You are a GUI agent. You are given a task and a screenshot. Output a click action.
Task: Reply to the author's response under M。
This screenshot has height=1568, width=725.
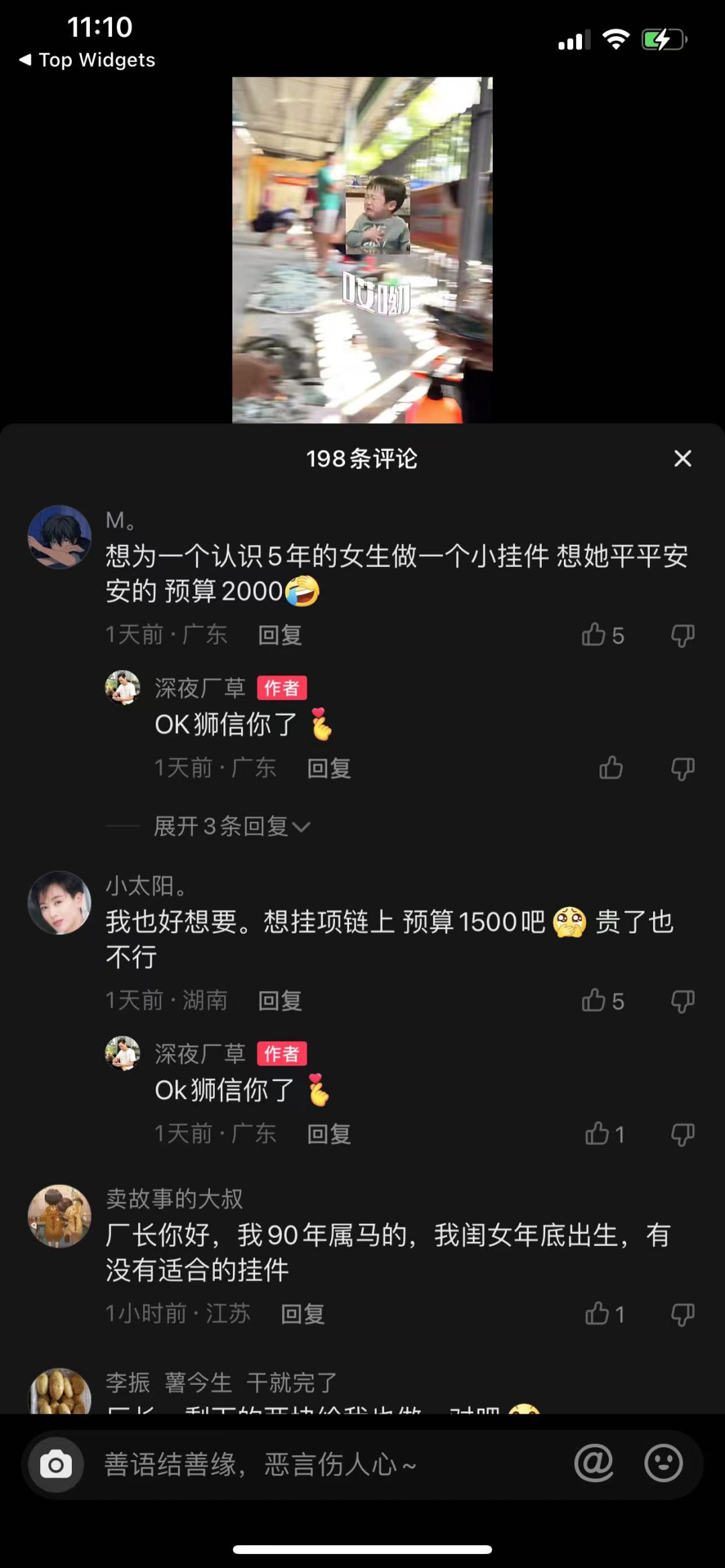tap(329, 768)
